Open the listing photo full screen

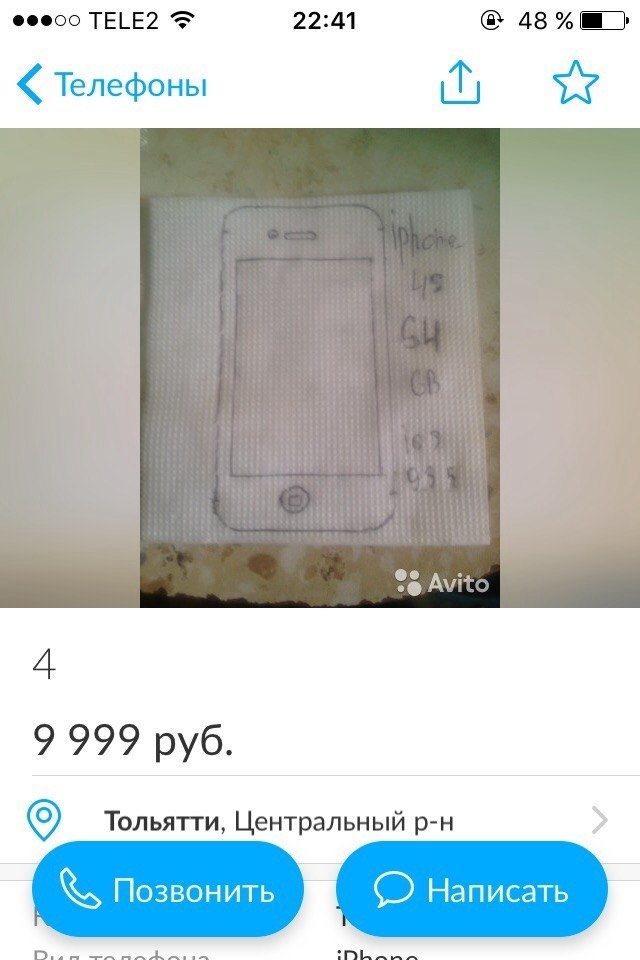point(320,367)
